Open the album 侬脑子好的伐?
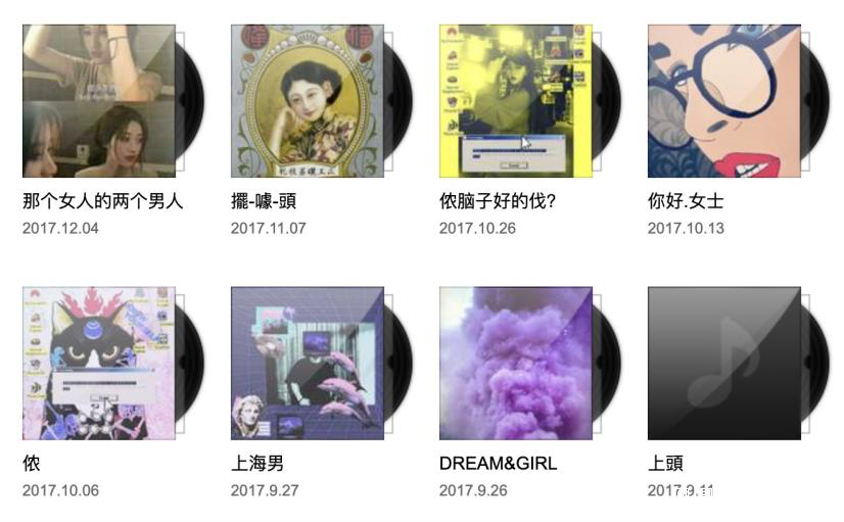This screenshot has width=844, height=522. pyautogui.click(x=516, y=101)
